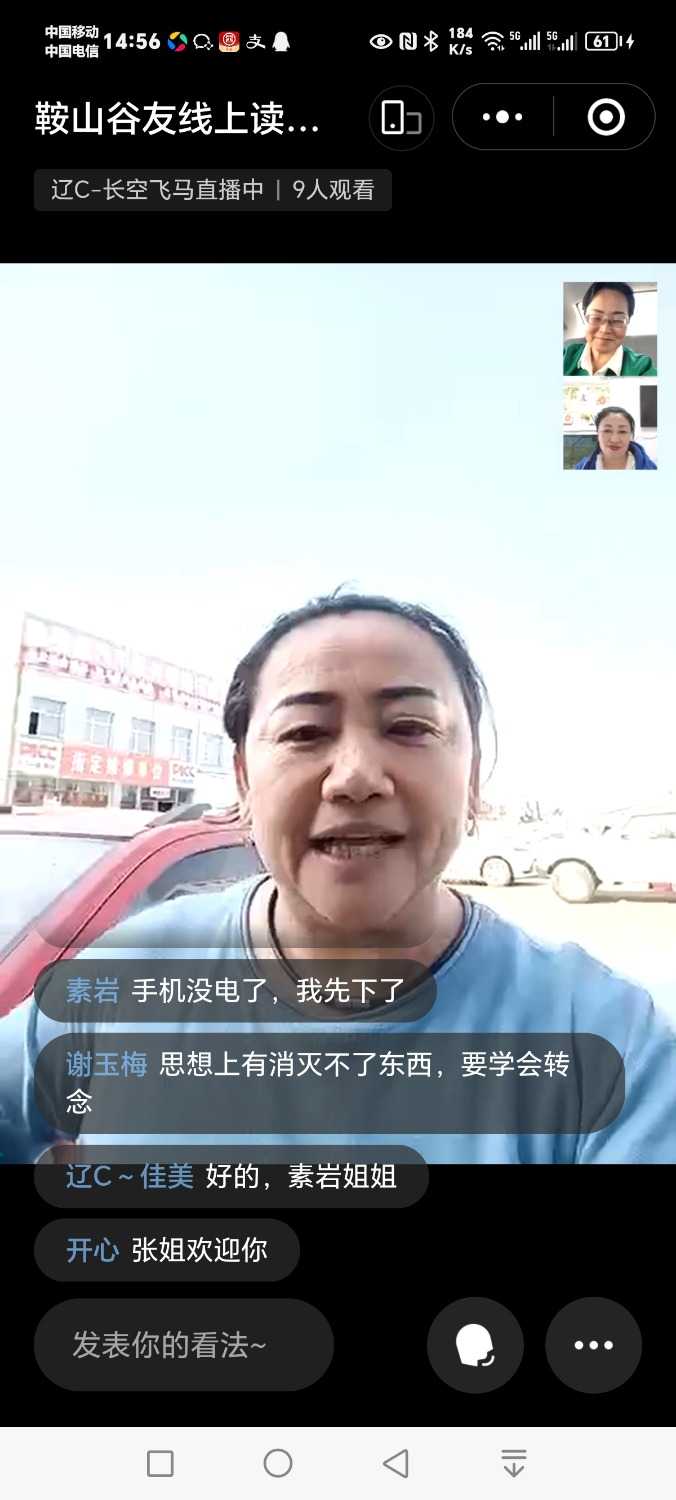Close the mini program with the circle button
This screenshot has width=676, height=1500.
click(x=606, y=118)
